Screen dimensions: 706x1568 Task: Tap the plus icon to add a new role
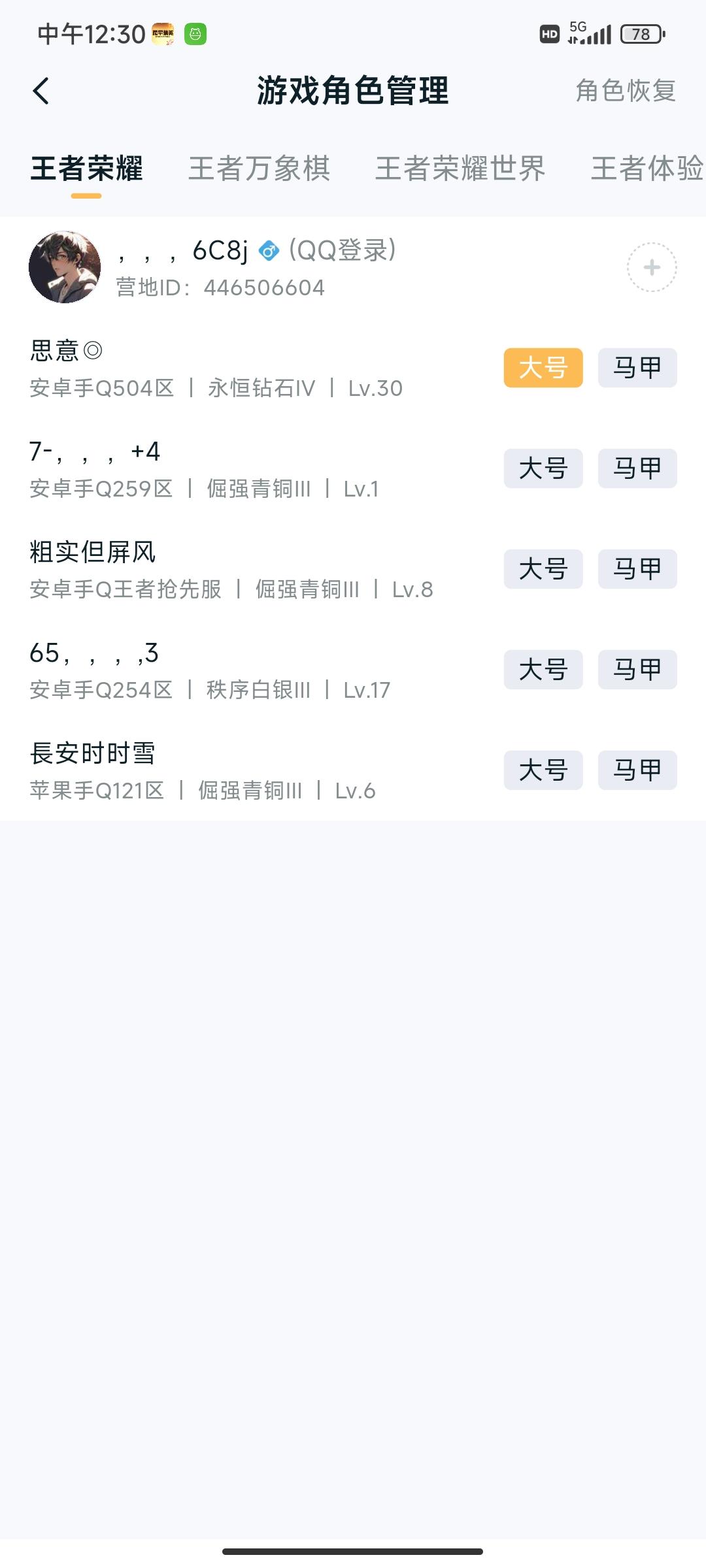coord(652,267)
